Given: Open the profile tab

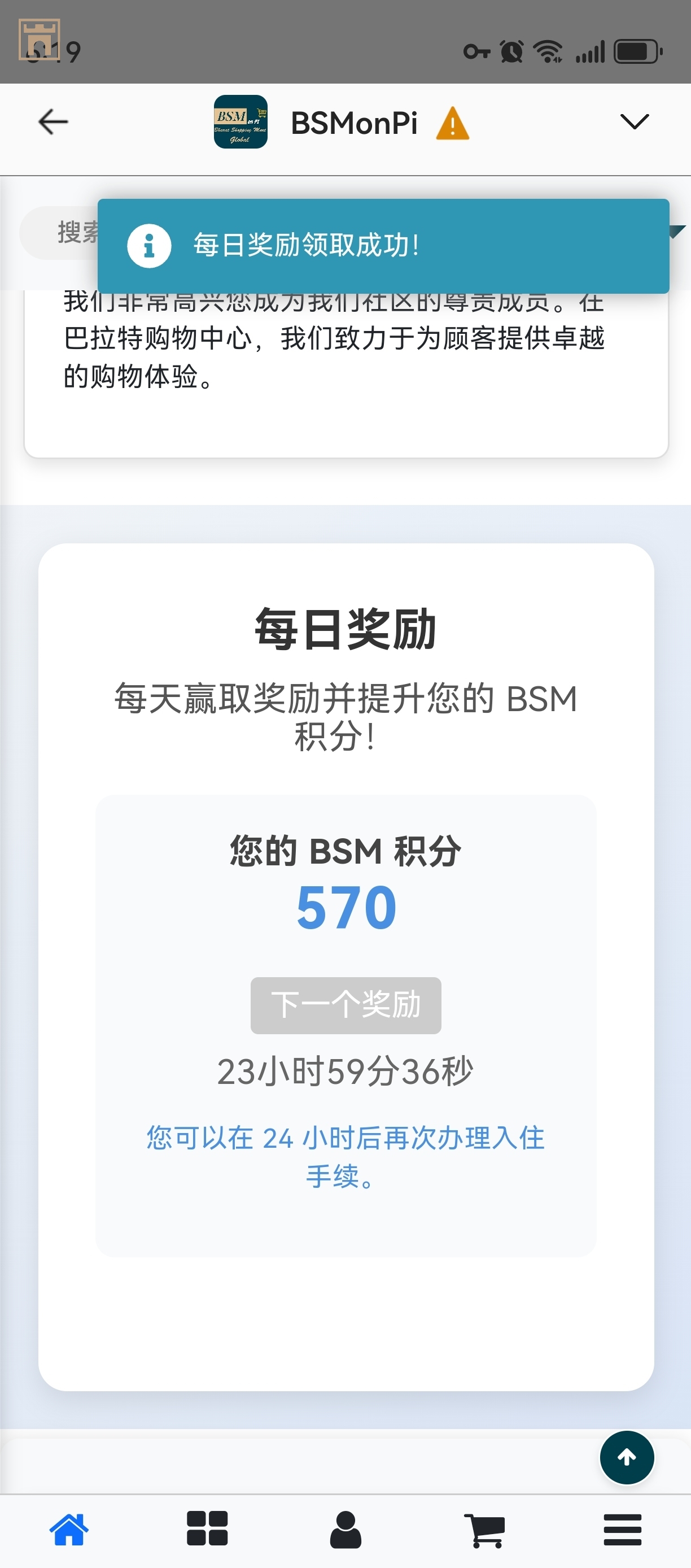Looking at the screenshot, I should [x=345, y=1529].
